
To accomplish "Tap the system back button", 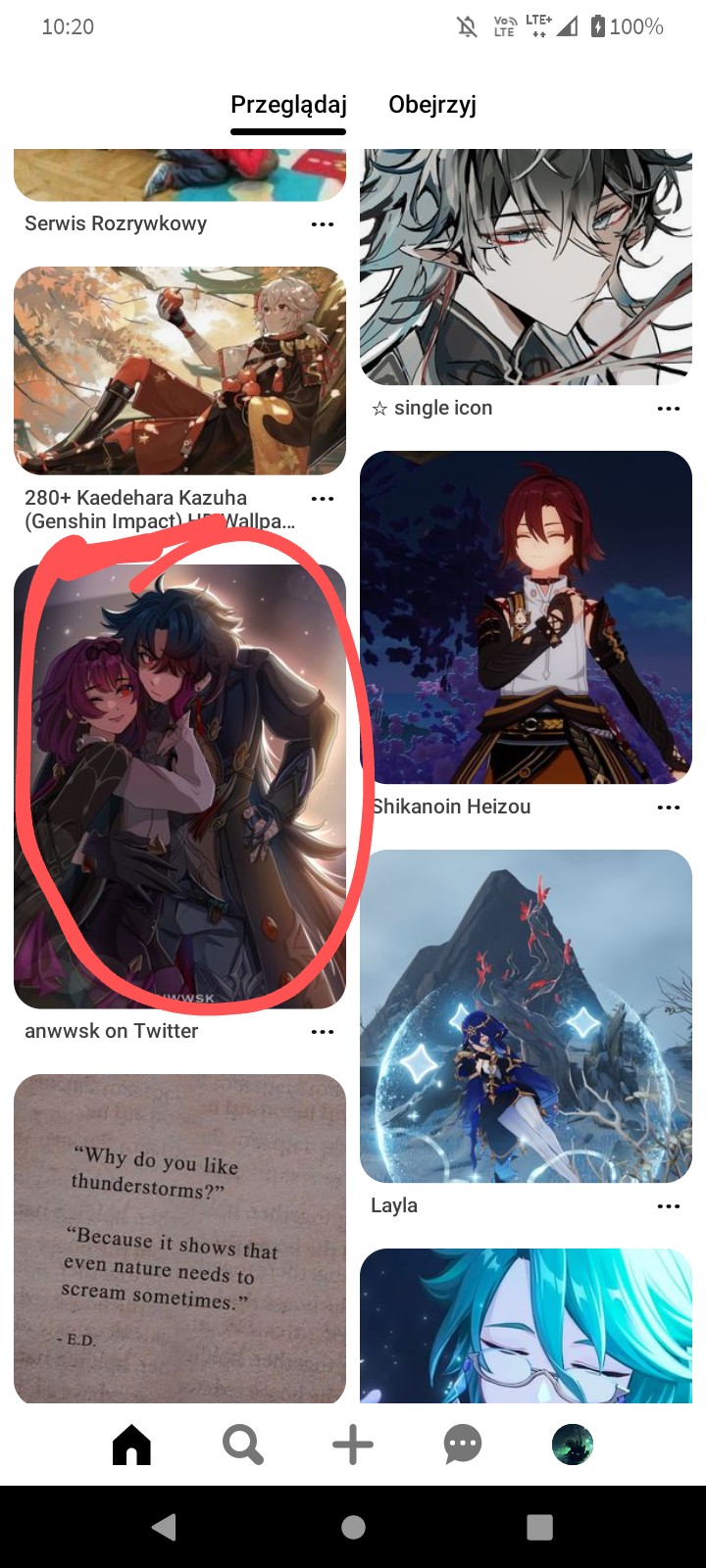I will click(x=165, y=1527).
